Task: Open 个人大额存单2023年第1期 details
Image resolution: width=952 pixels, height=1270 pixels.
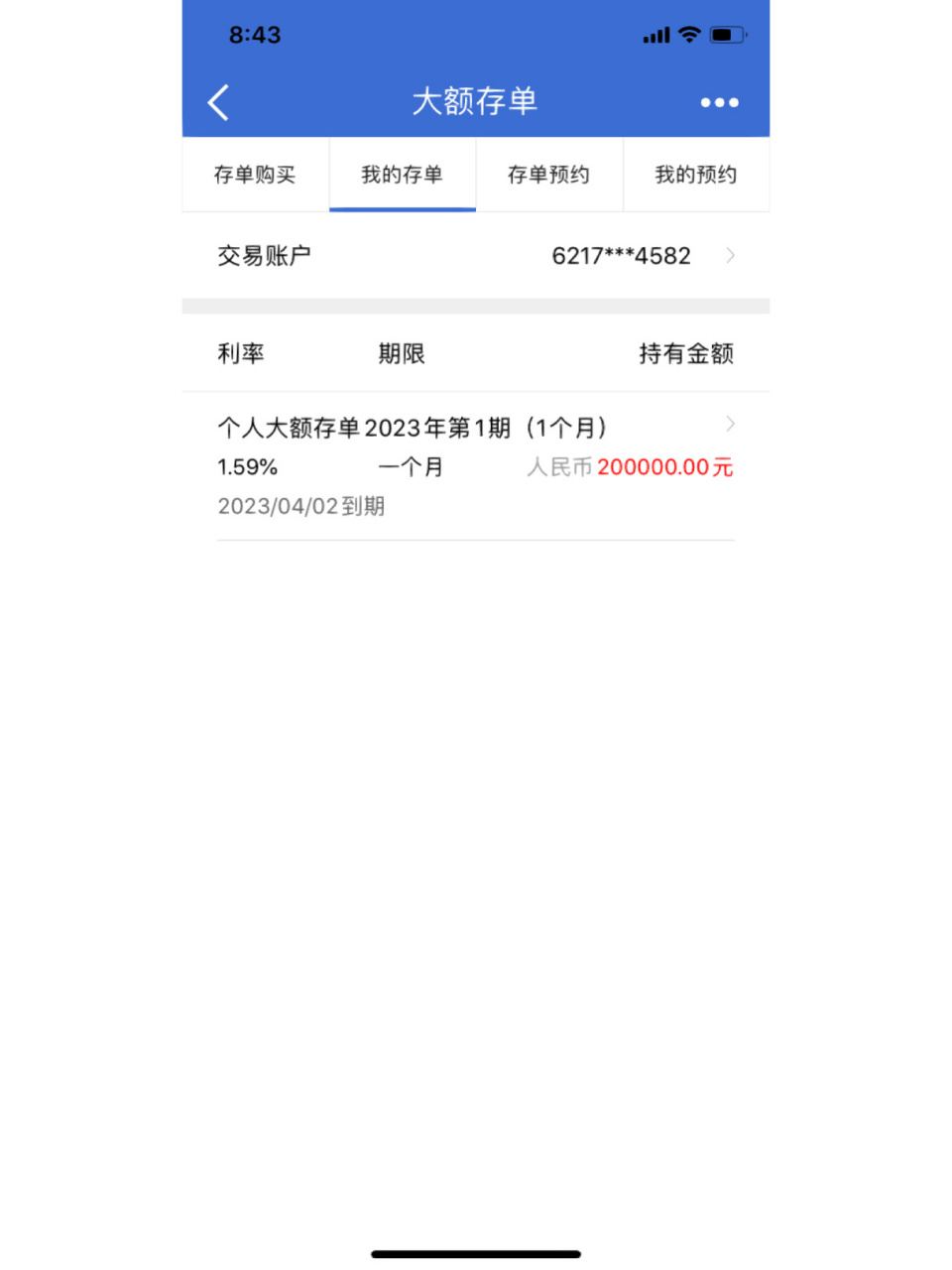Action: coord(413,427)
